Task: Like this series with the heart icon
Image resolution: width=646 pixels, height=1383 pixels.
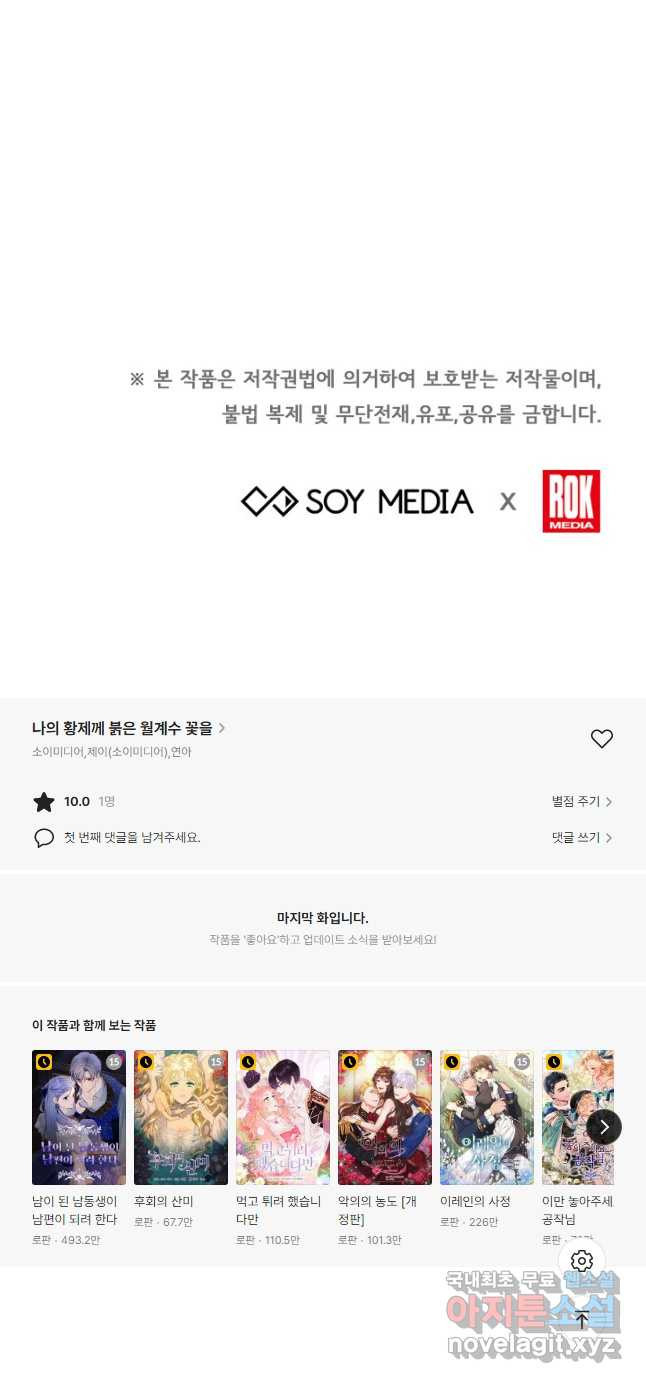Action: (x=601, y=739)
